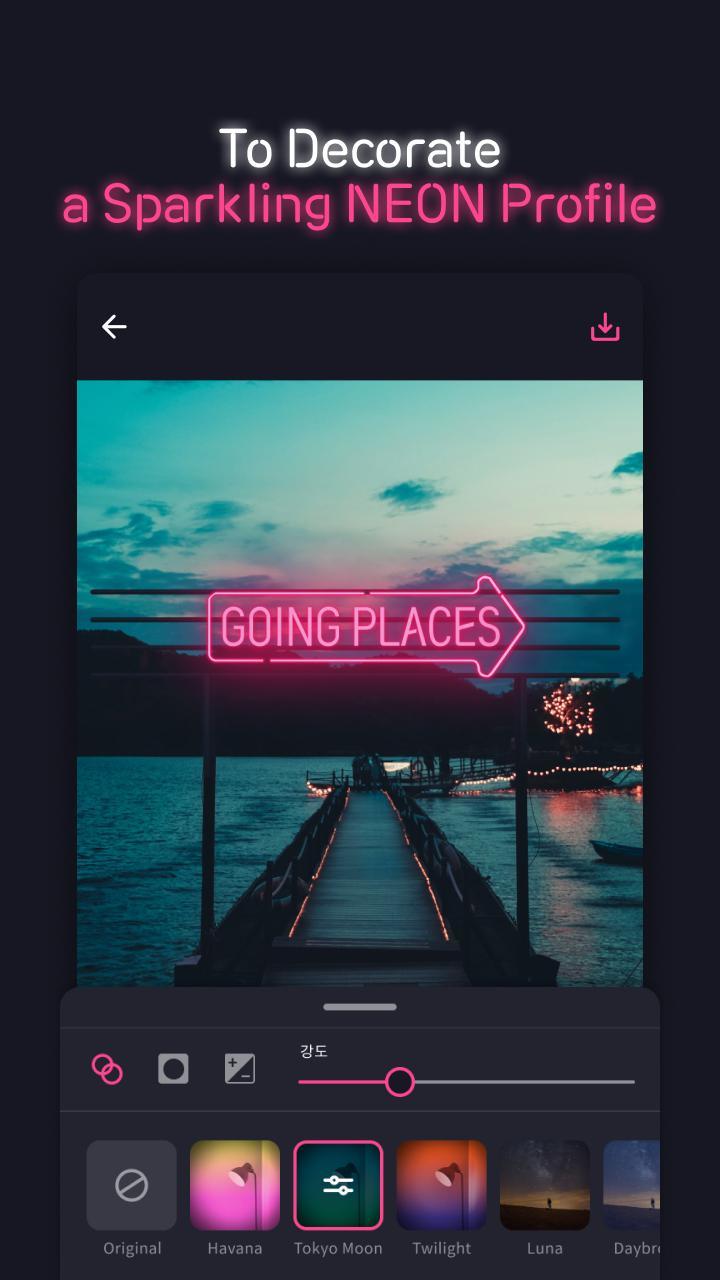The width and height of the screenshot is (720, 1280).
Task: Open the exposure adjustment (+/-) tool
Action: [x=238, y=1068]
